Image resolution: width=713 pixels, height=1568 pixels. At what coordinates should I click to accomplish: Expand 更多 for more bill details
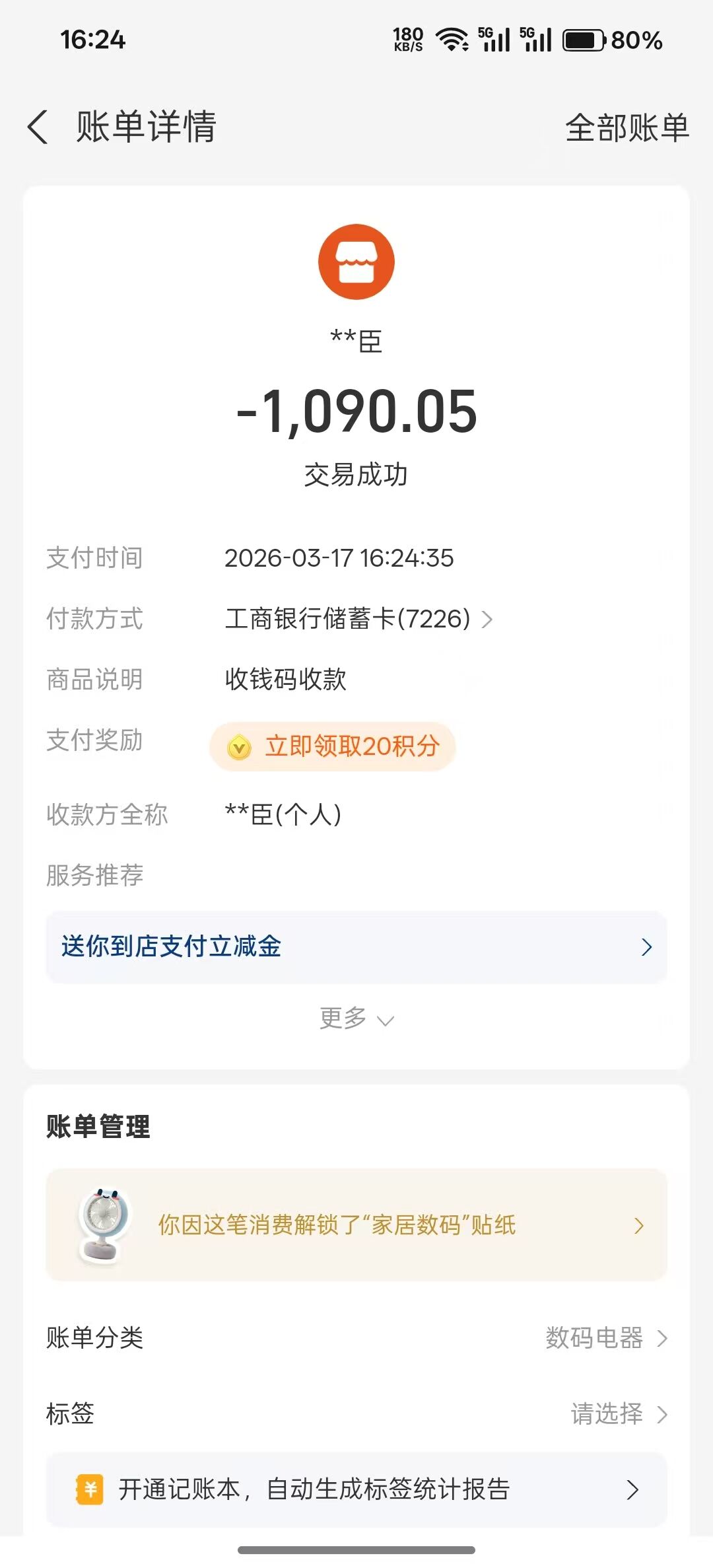click(356, 1018)
